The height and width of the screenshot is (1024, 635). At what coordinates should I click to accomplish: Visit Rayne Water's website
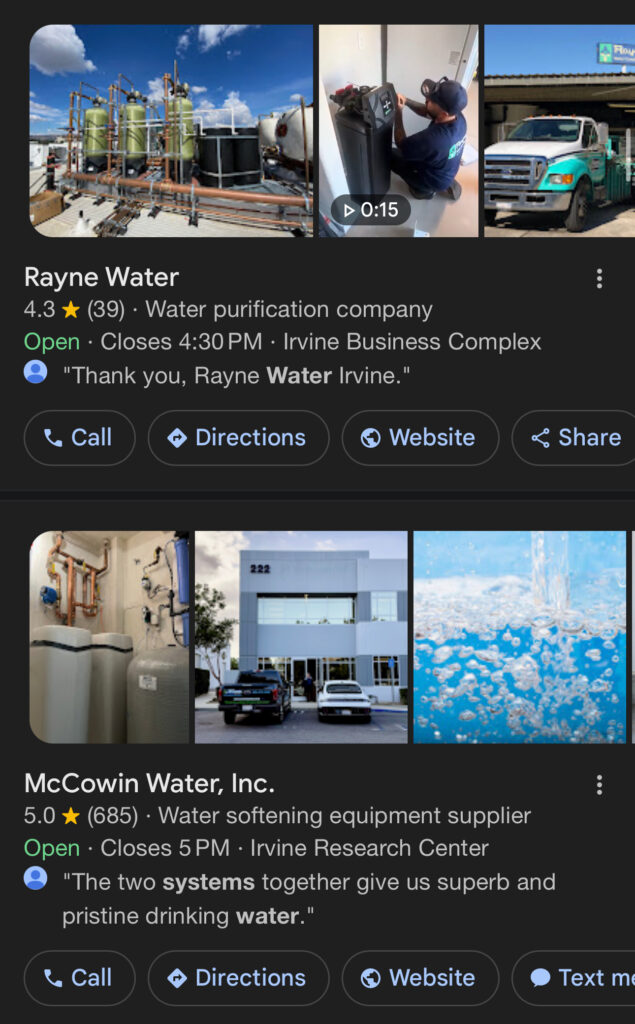pos(420,438)
